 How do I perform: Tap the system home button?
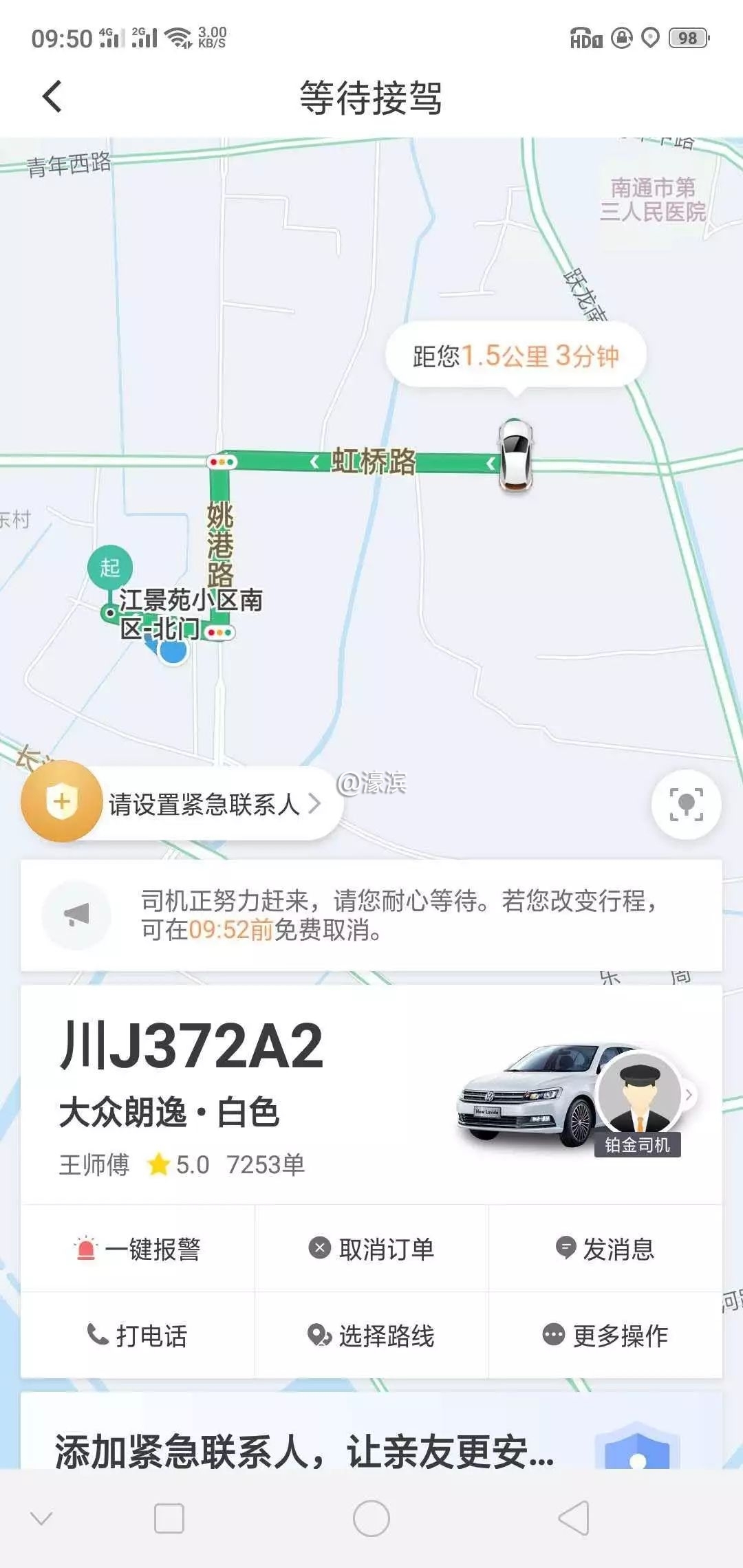371,1518
